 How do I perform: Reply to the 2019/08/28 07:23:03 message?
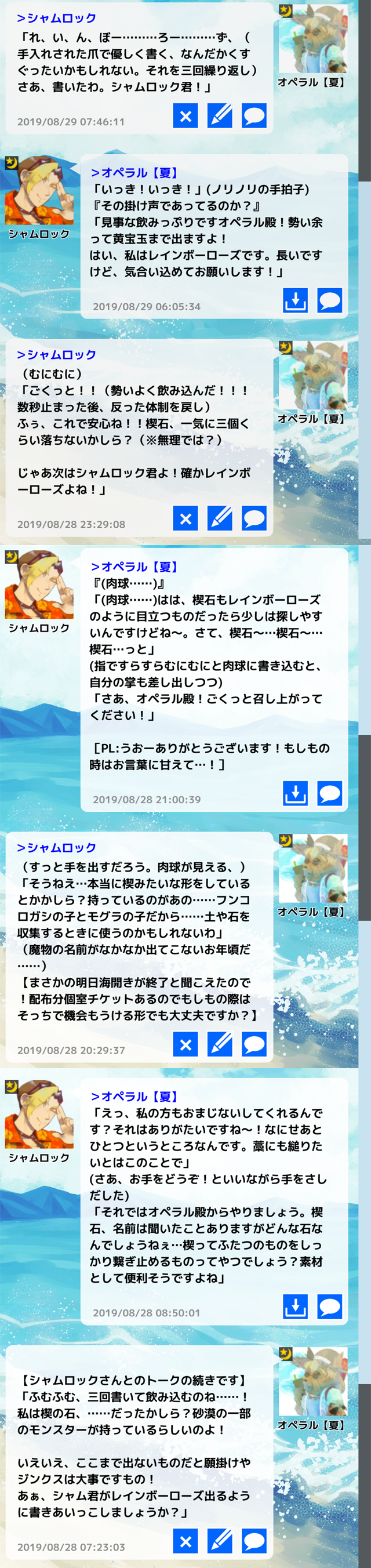254,1541
